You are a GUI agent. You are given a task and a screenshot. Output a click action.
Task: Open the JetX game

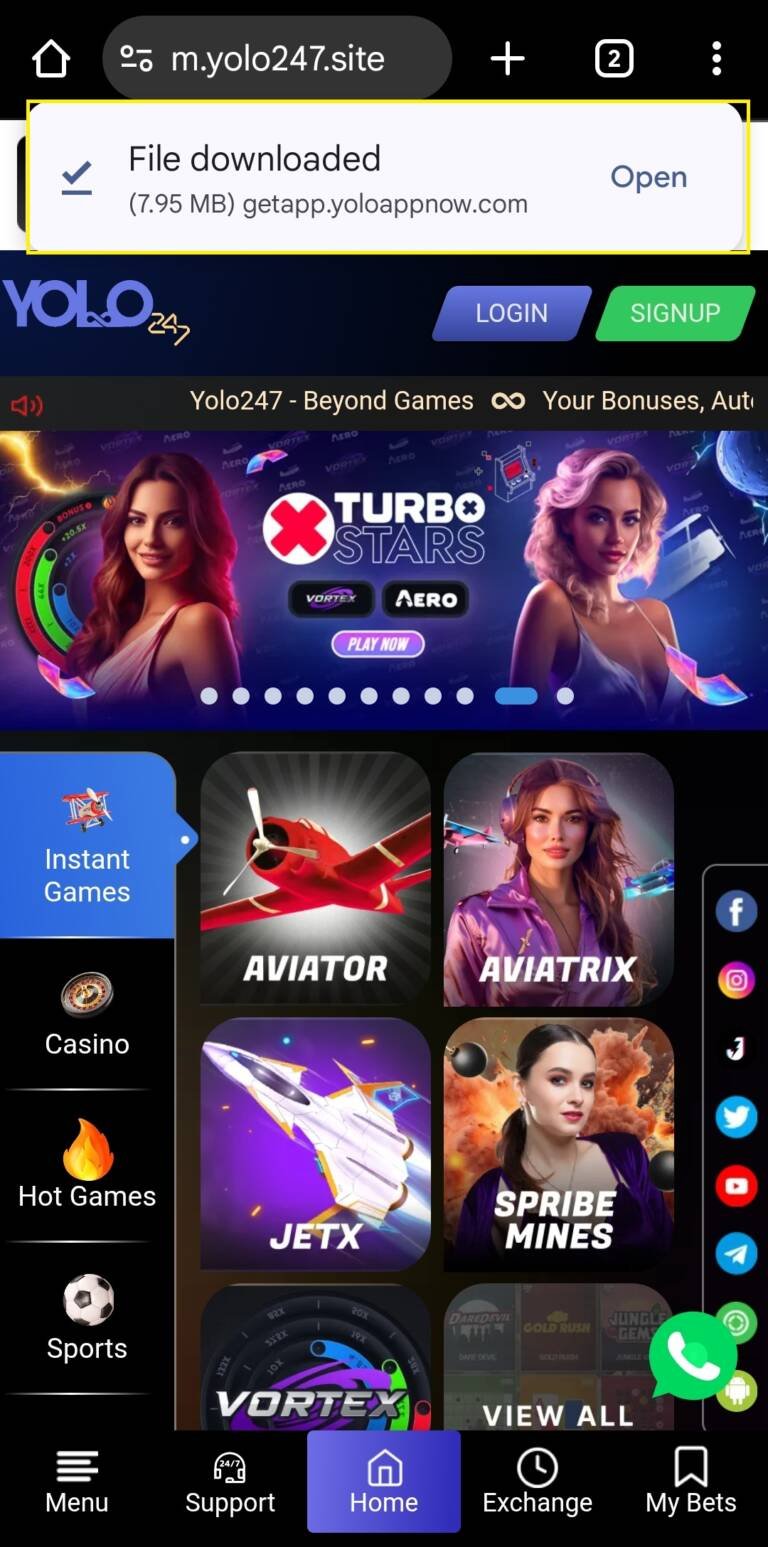(315, 1144)
